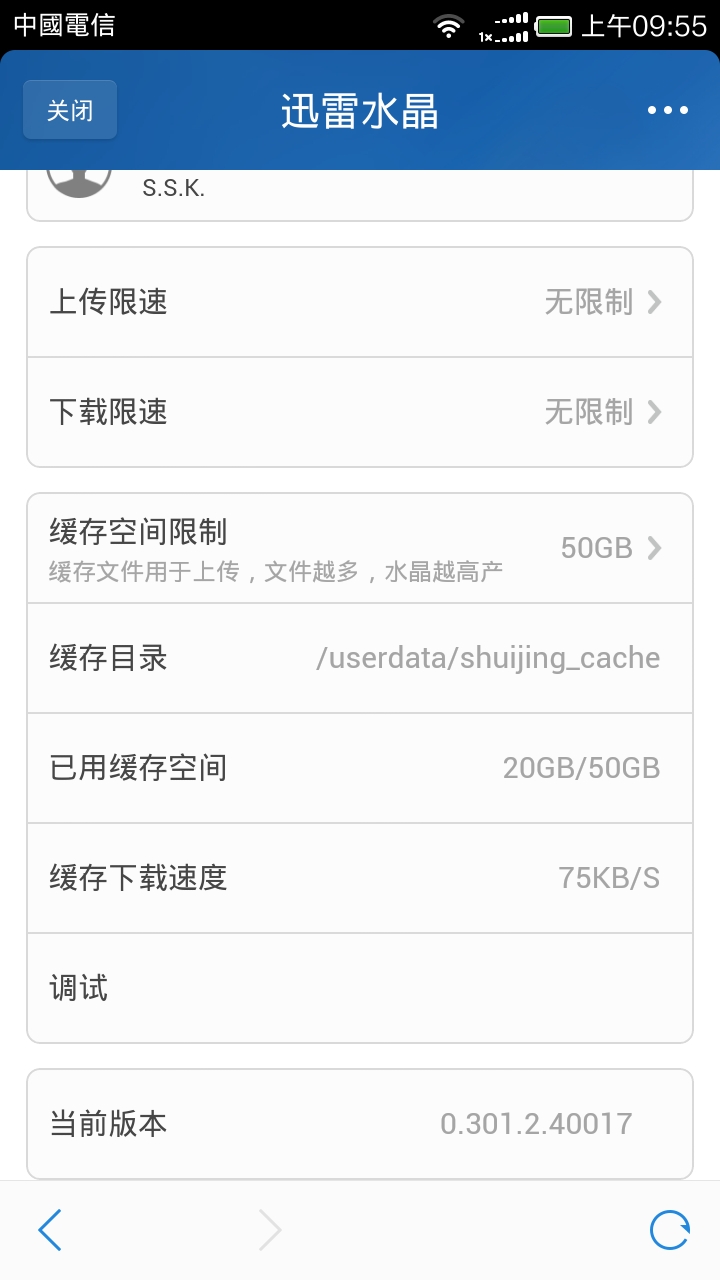Tap the 当前版本 version entry
This screenshot has width=720, height=1280.
coord(360,1123)
